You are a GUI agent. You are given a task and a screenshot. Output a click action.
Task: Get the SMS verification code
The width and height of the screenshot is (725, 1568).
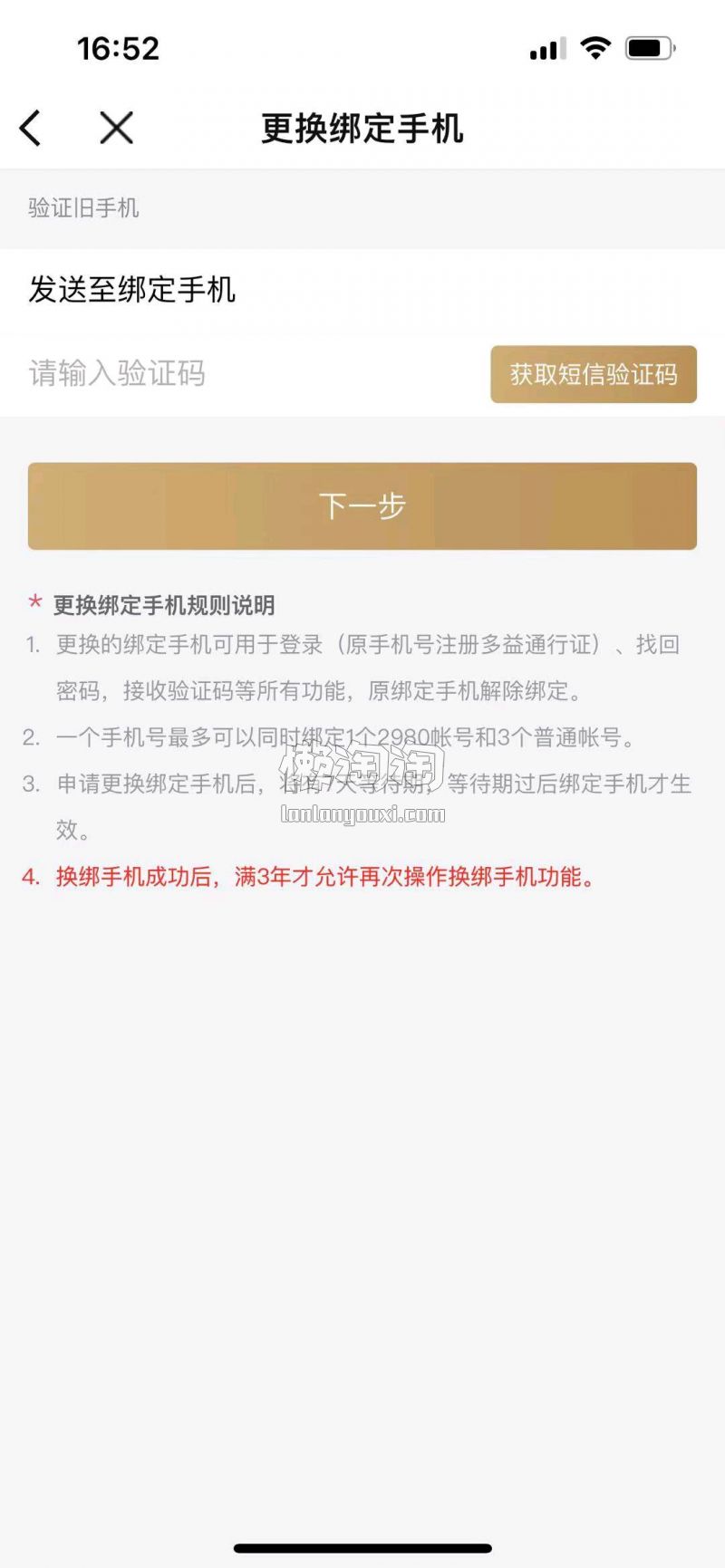(594, 374)
